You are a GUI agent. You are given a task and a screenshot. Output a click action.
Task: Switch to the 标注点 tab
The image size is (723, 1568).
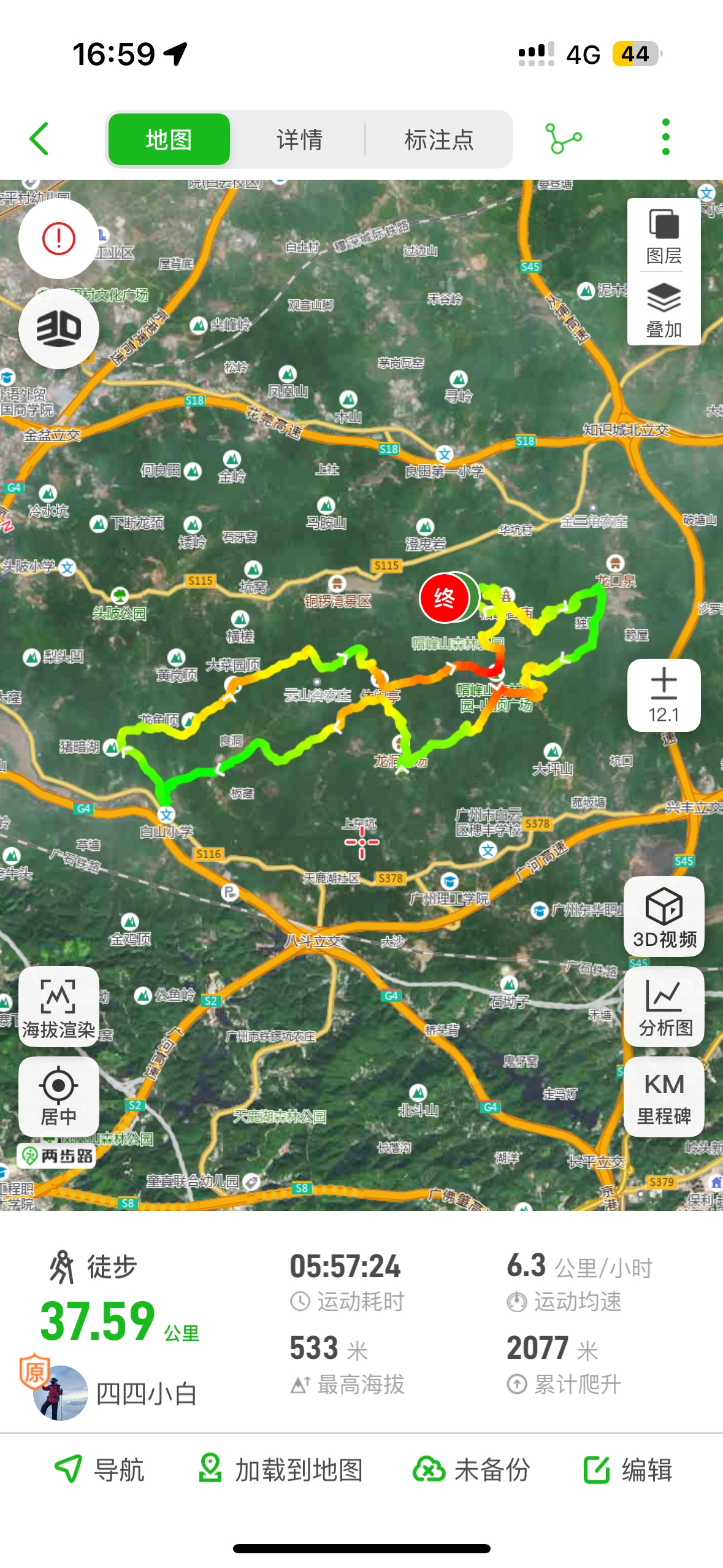click(x=439, y=139)
